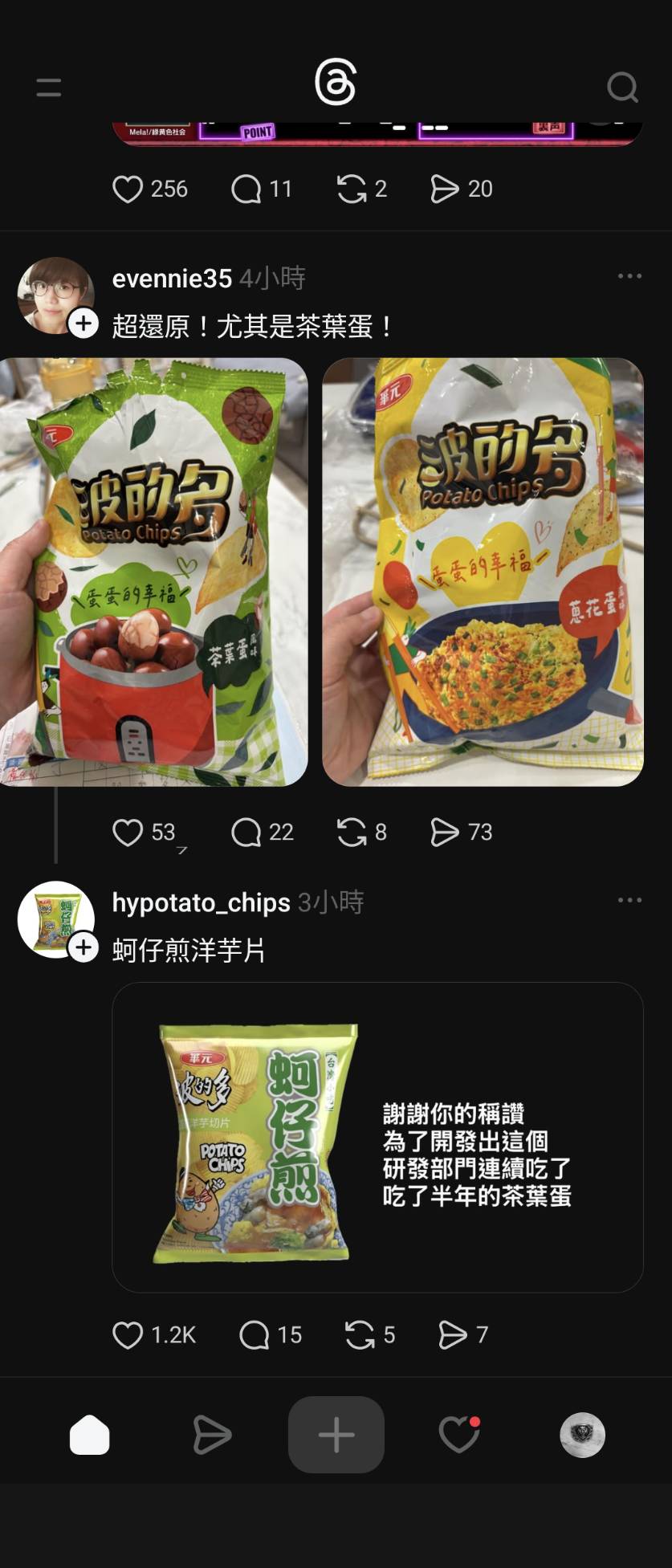The width and height of the screenshot is (672, 1568).
Task: Open evennie35's profile from the username
Action: pos(172,279)
